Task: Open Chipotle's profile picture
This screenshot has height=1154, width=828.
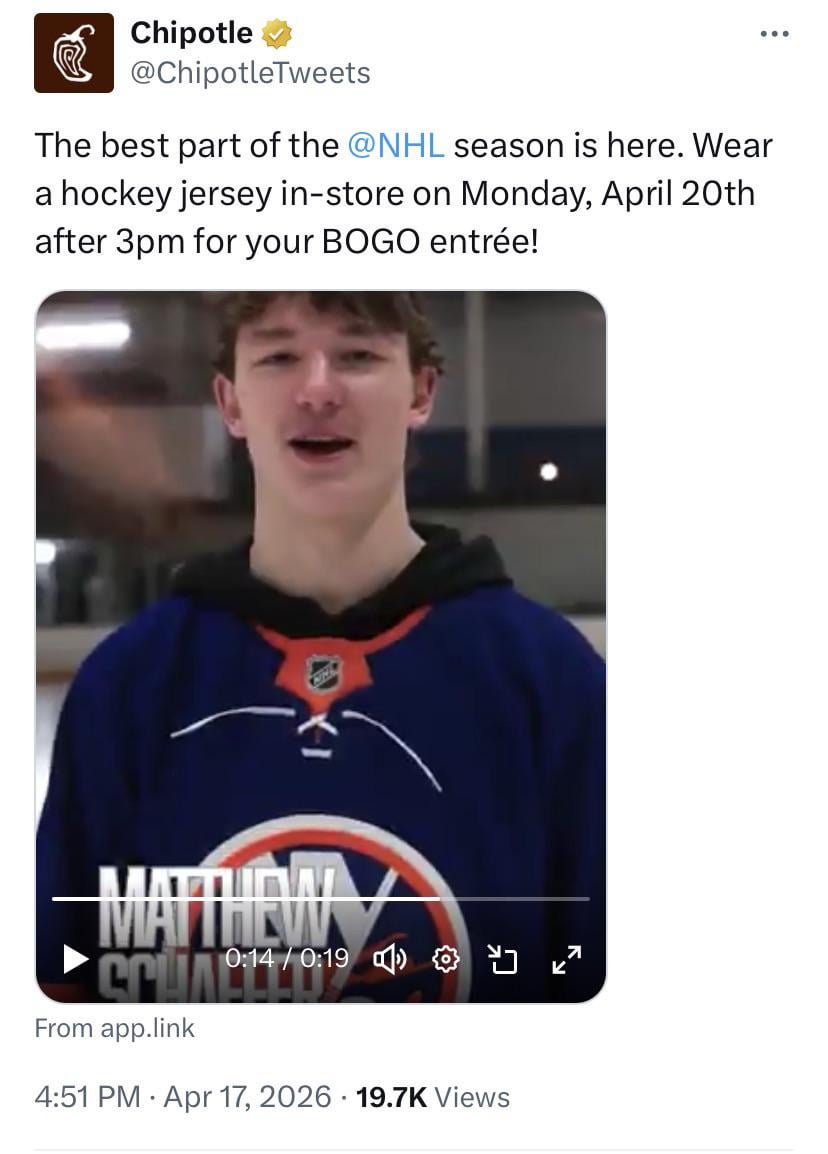Action: 74,53
